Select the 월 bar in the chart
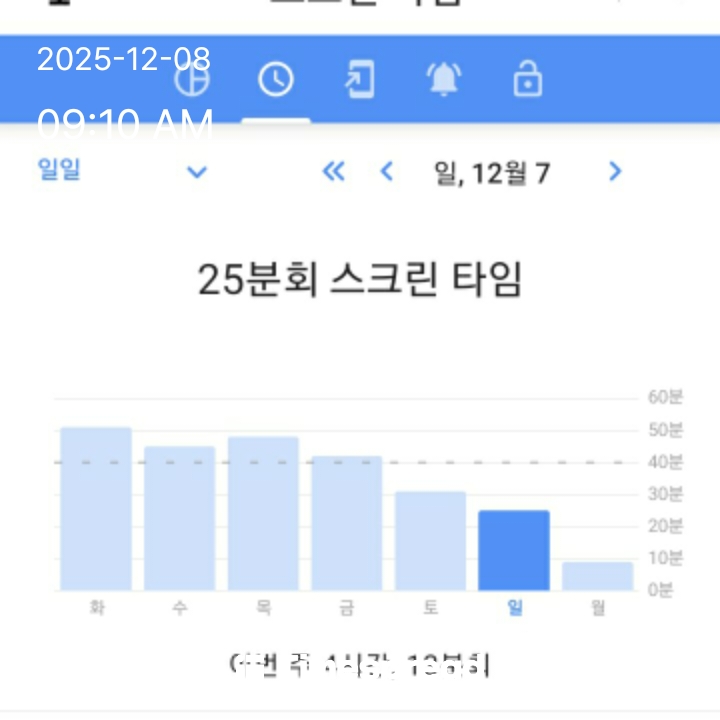The image size is (720, 720). (x=597, y=576)
